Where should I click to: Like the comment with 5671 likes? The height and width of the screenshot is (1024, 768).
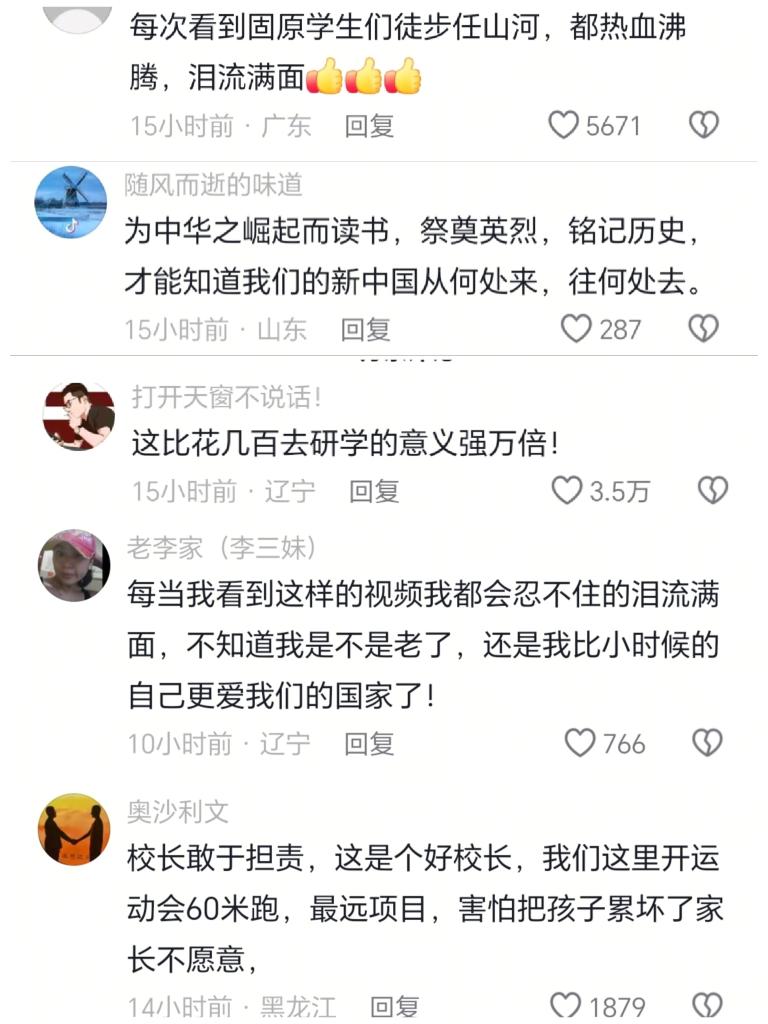(565, 125)
